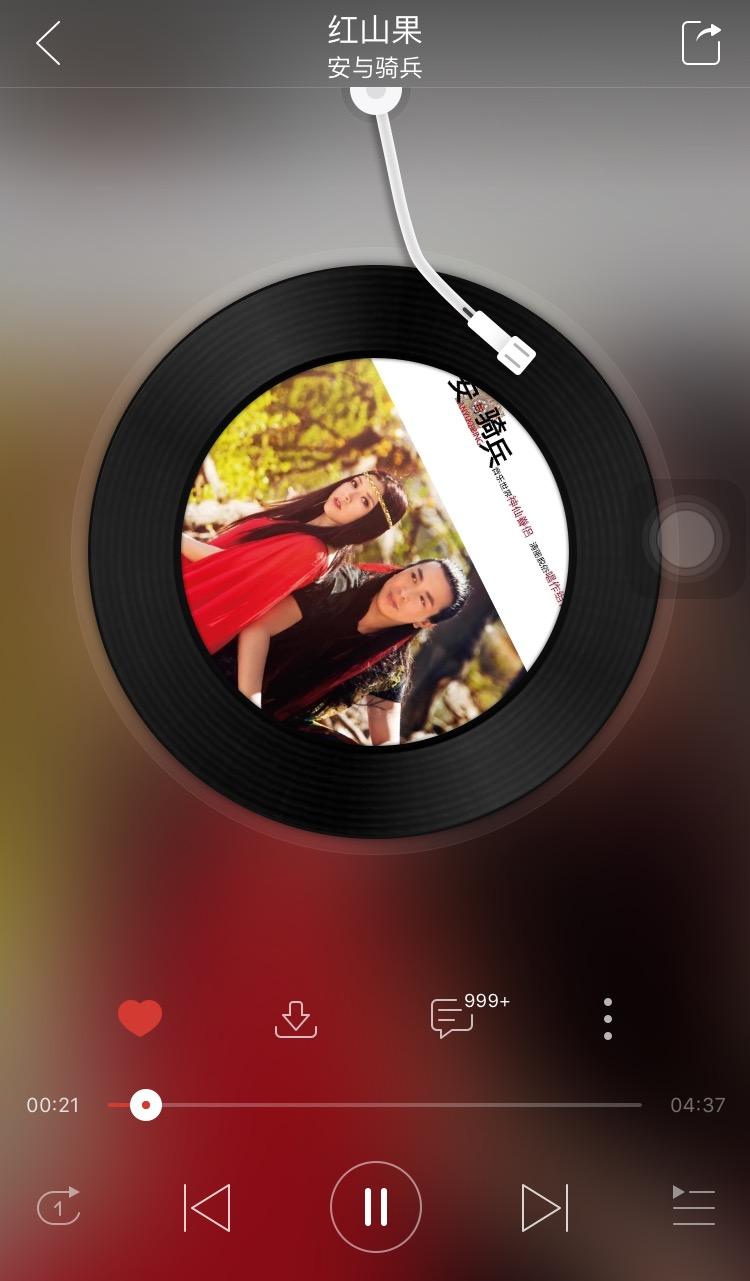Change the single-repeat play mode
The height and width of the screenshot is (1281, 750).
[59, 1207]
